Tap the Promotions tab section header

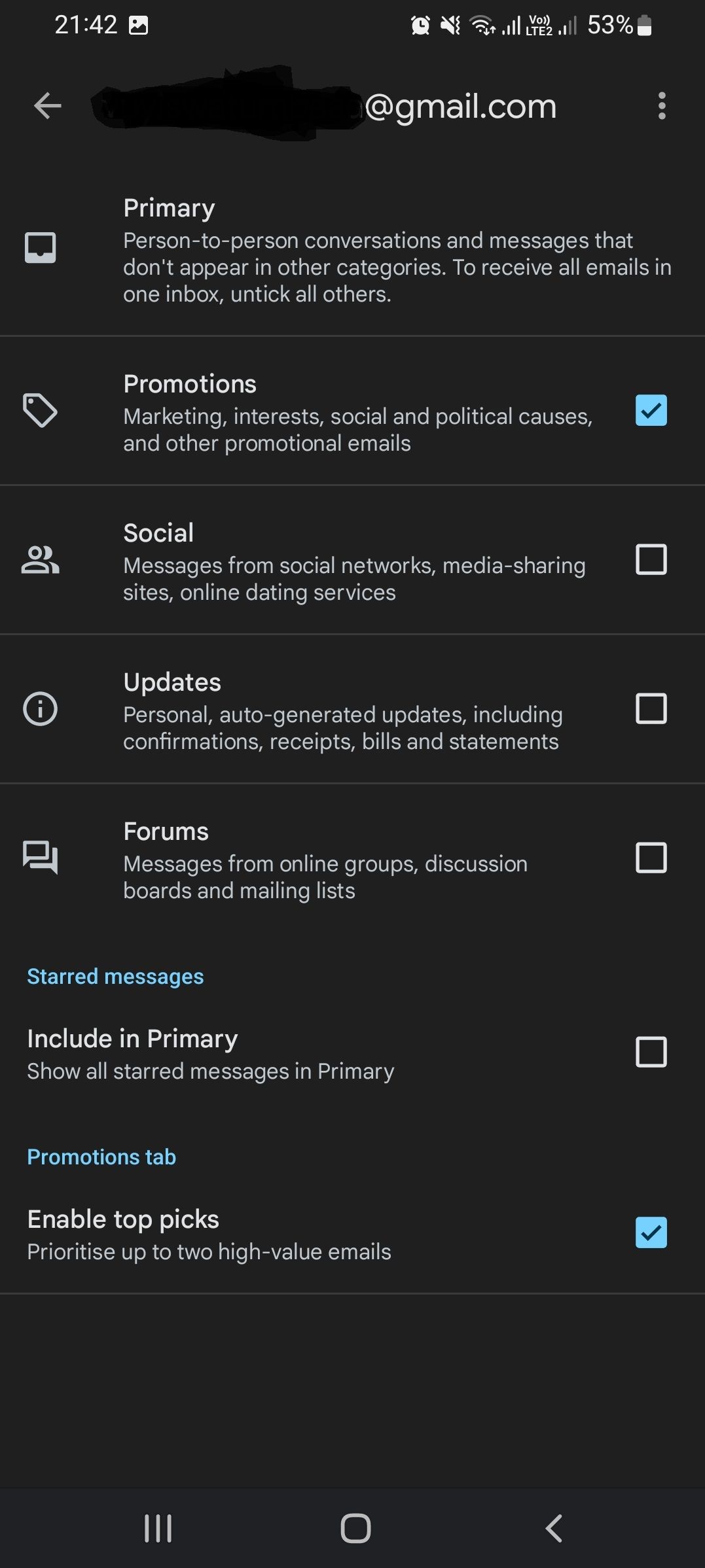point(101,1157)
